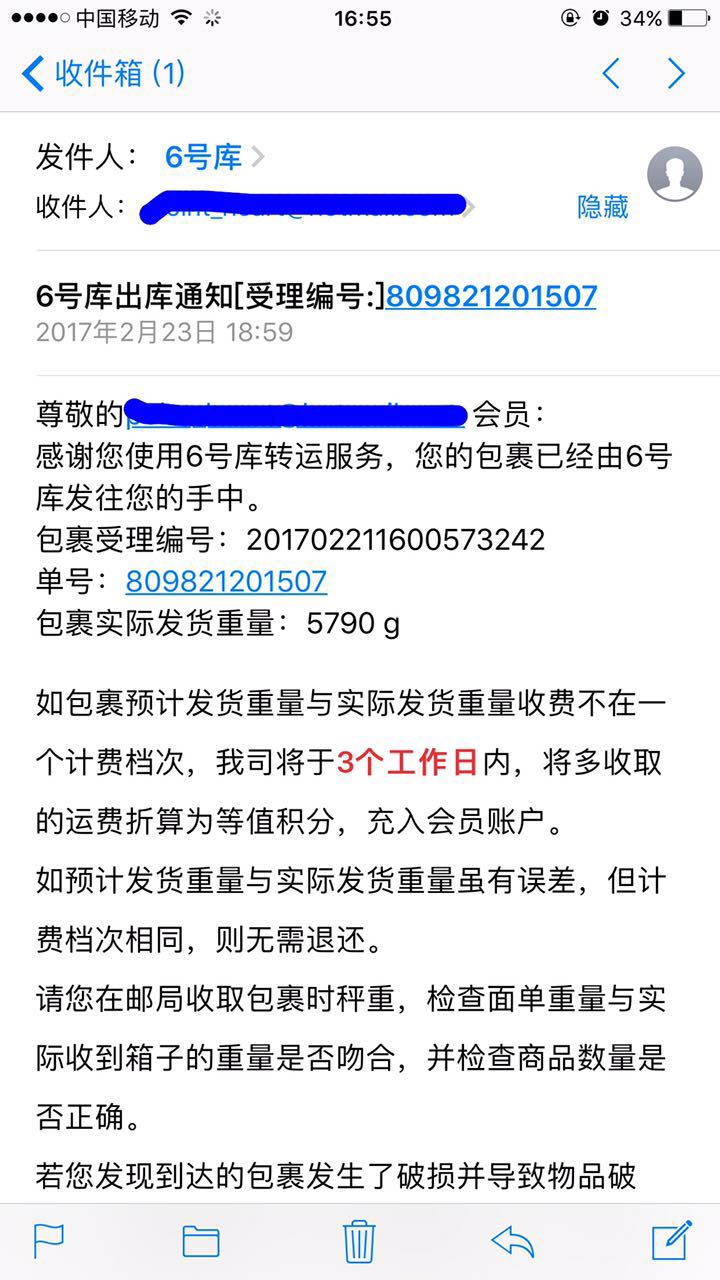Open sender 6号库 contact details
Viewport: 720px width, 1280px height.
point(204,157)
